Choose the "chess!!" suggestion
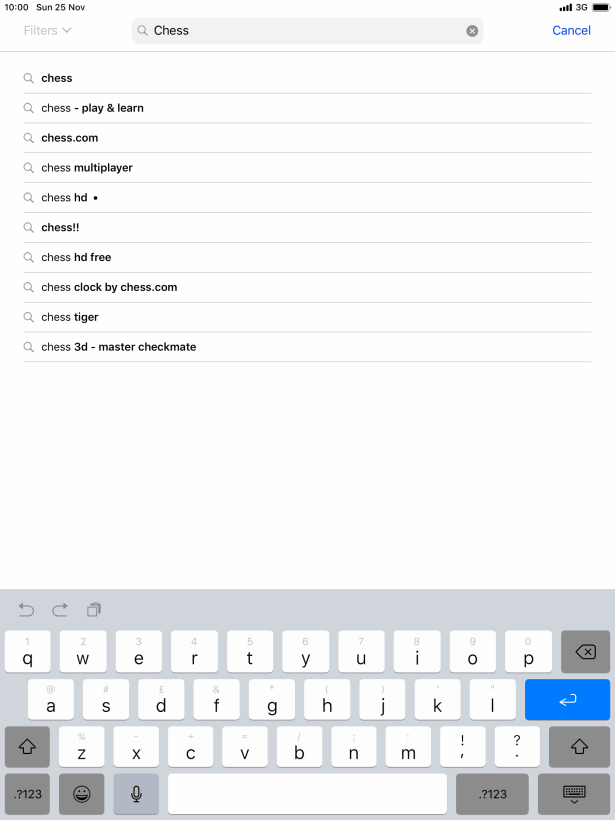The height and width of the screenshot is (820, 615). pyautogui.click(x=60, y=228)
